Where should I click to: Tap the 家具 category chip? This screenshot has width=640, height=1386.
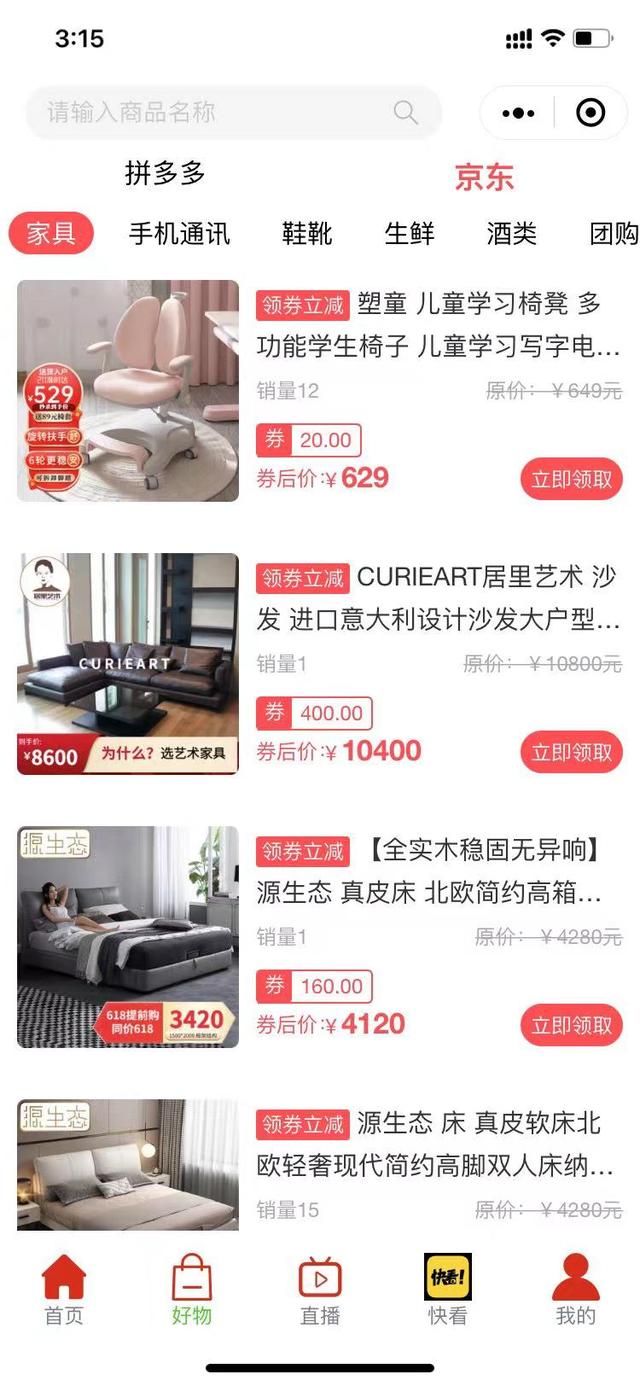(x=51, y=234)
